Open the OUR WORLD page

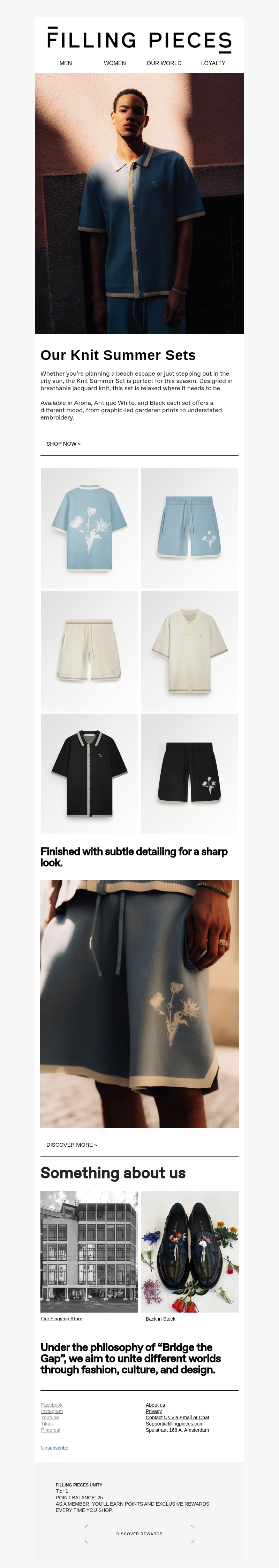click(164, 63)
